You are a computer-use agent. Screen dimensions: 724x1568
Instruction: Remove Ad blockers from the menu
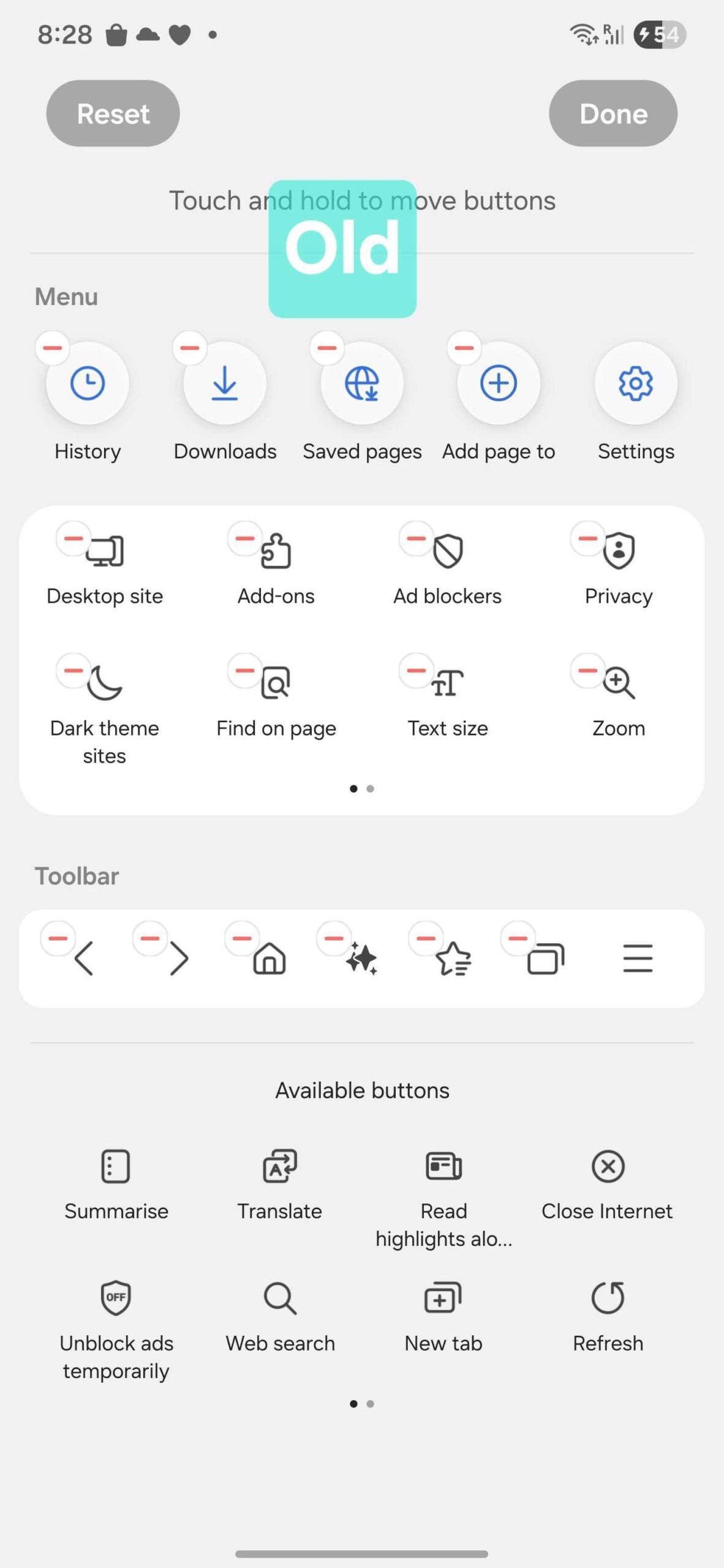(417, 538)
